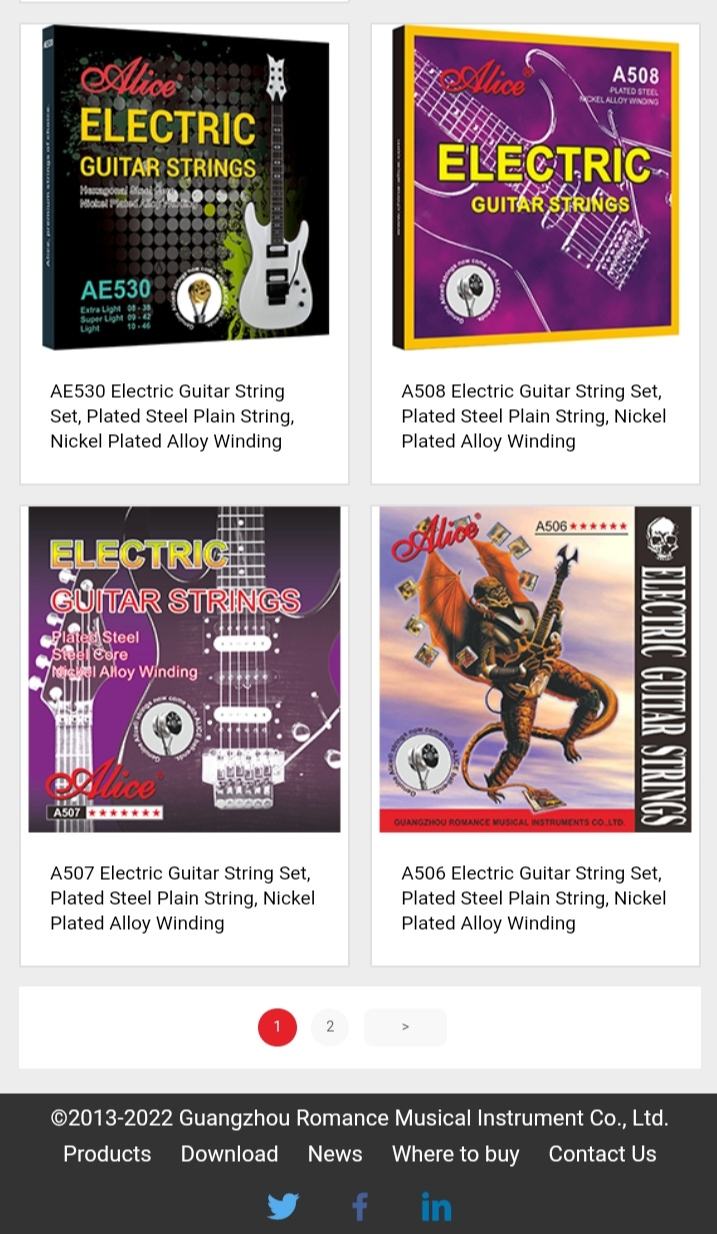This screenshot has width=717, height=1234.
Task: Visit the Facebook page
Action: (x=360, y=1207)
